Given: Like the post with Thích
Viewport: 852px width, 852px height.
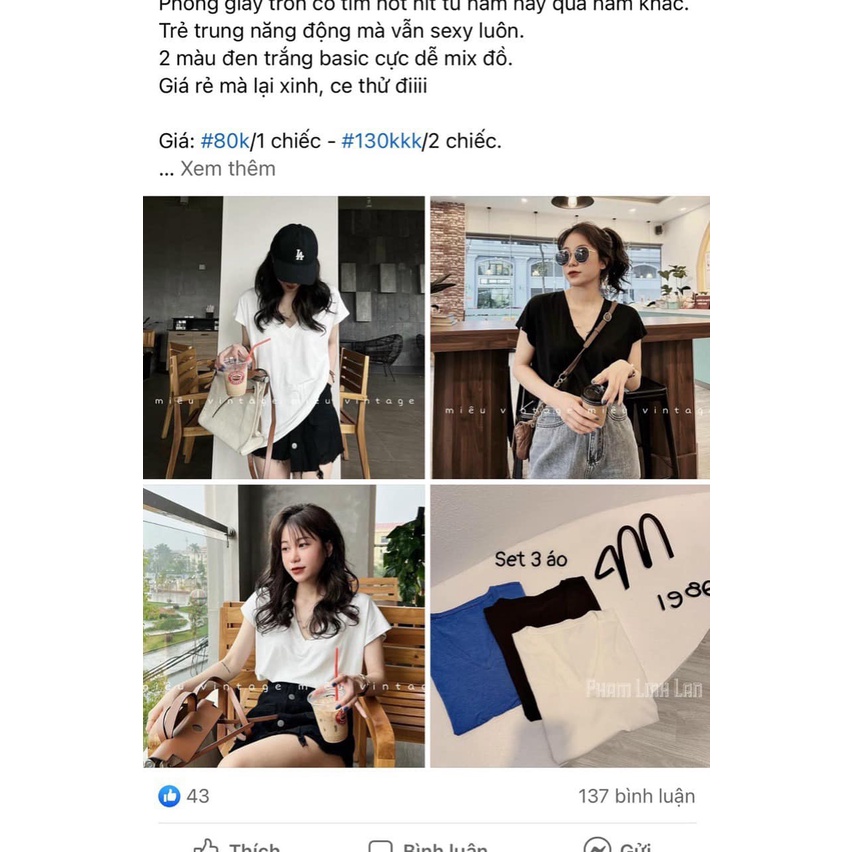Looking at the screenshot, I should click(238, 846).
